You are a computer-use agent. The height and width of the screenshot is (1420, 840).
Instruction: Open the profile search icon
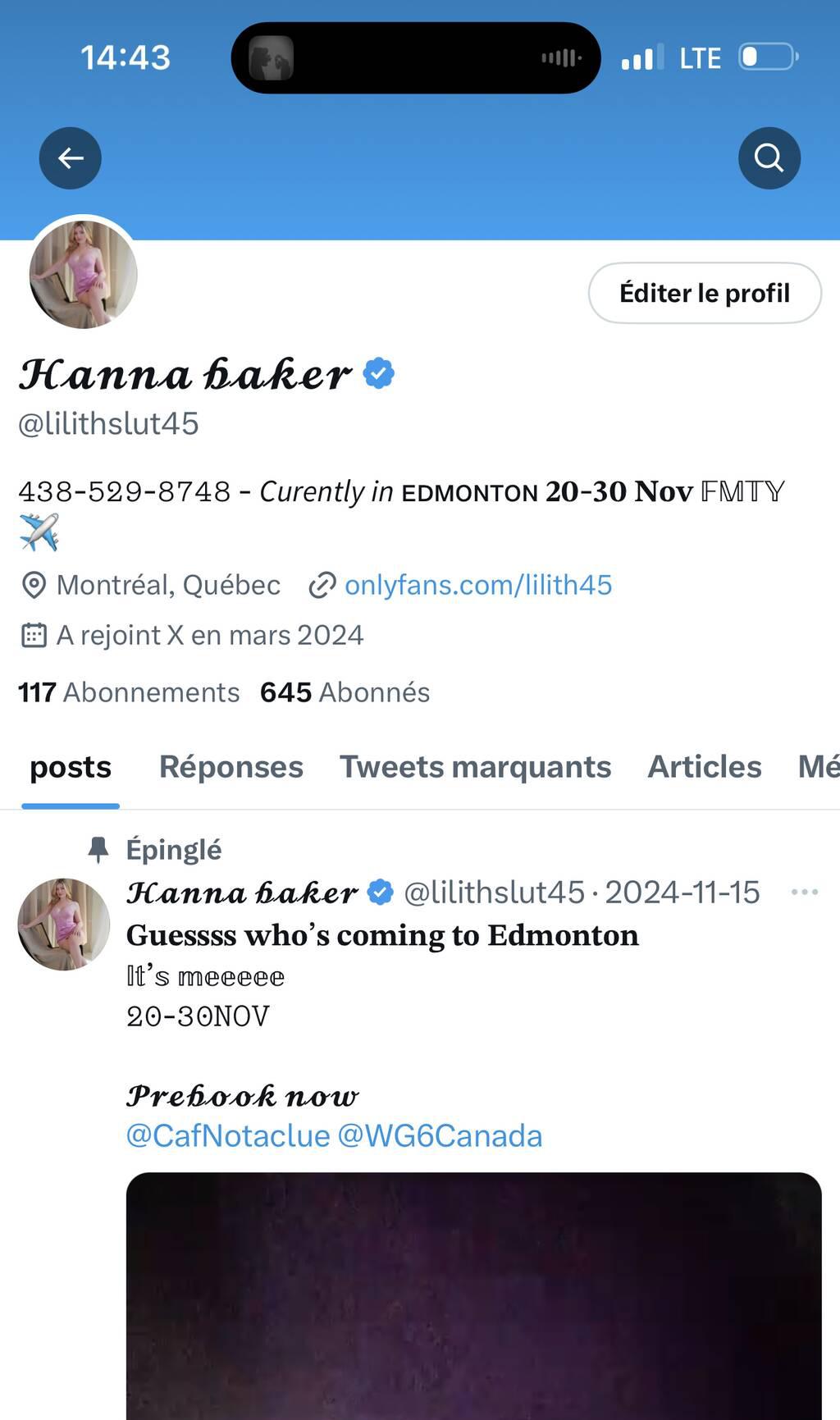[769, 158]
